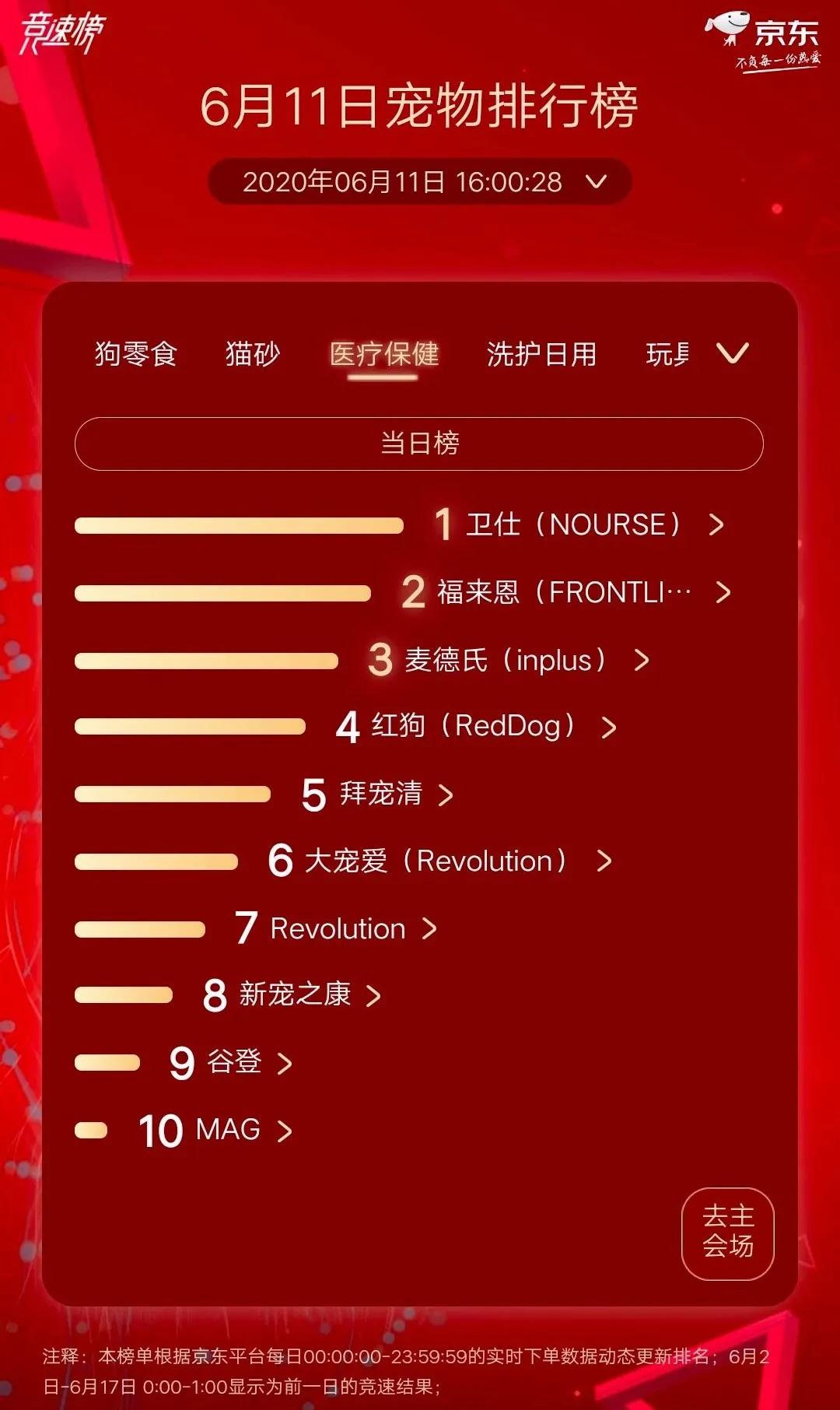Screen dimensions: 840x1410
Task: Open the 卫仕 (NOURSE) ranking entry
Action: (x=576, y=524)
